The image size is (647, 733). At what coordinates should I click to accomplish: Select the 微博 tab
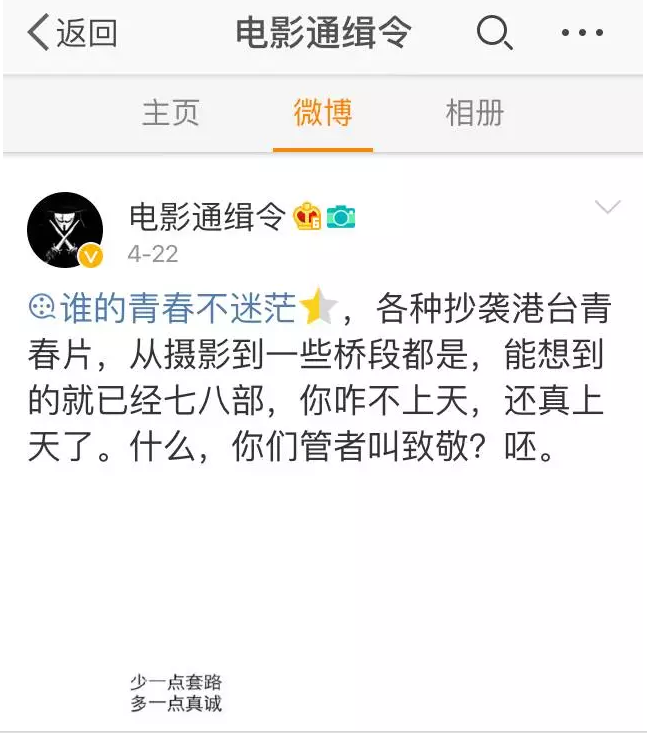pos(322,113)
